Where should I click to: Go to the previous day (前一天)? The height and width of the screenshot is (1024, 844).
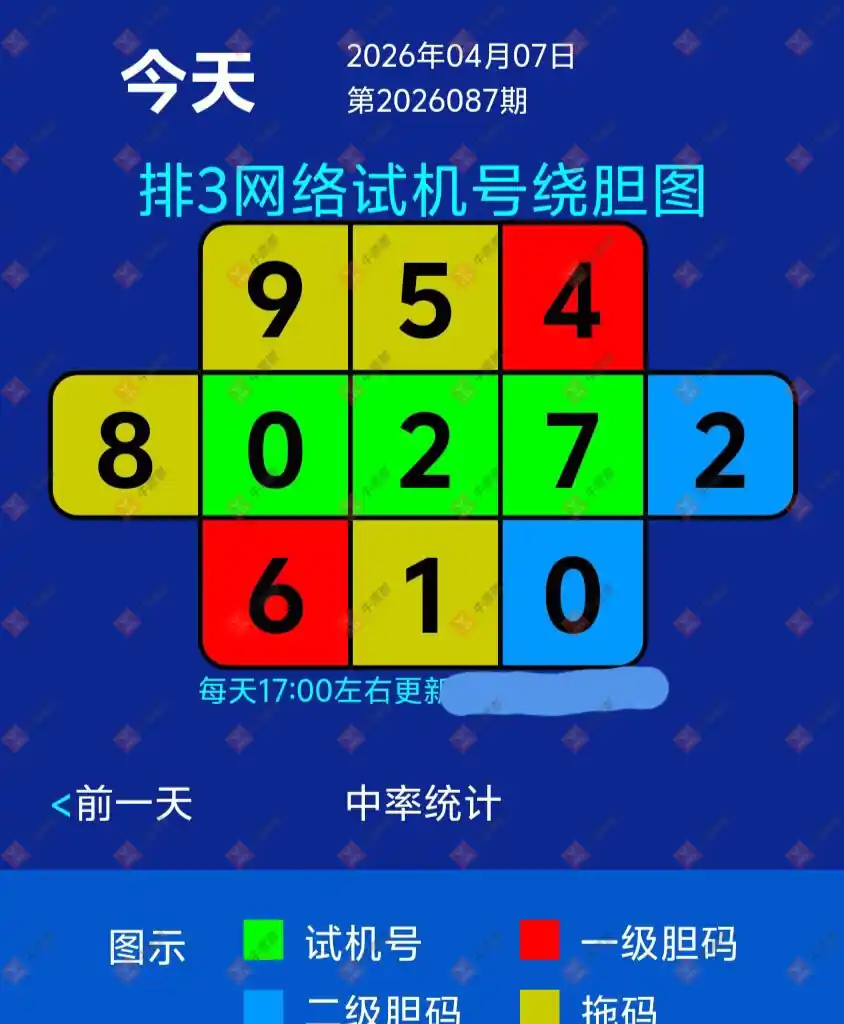click(x=122, y=804)
